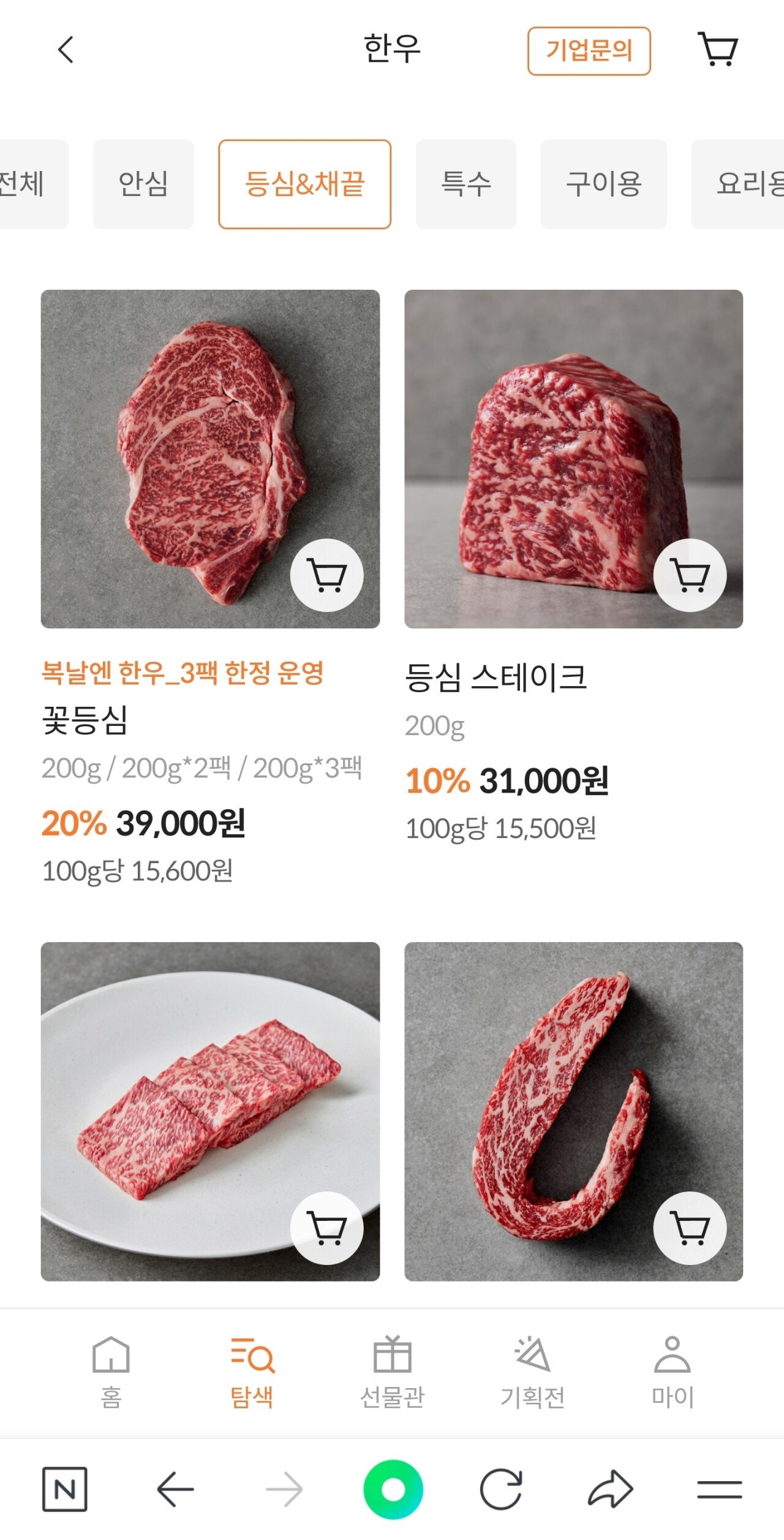
Task: Add 꽃등심 to cart
Action: coord(326,575)
